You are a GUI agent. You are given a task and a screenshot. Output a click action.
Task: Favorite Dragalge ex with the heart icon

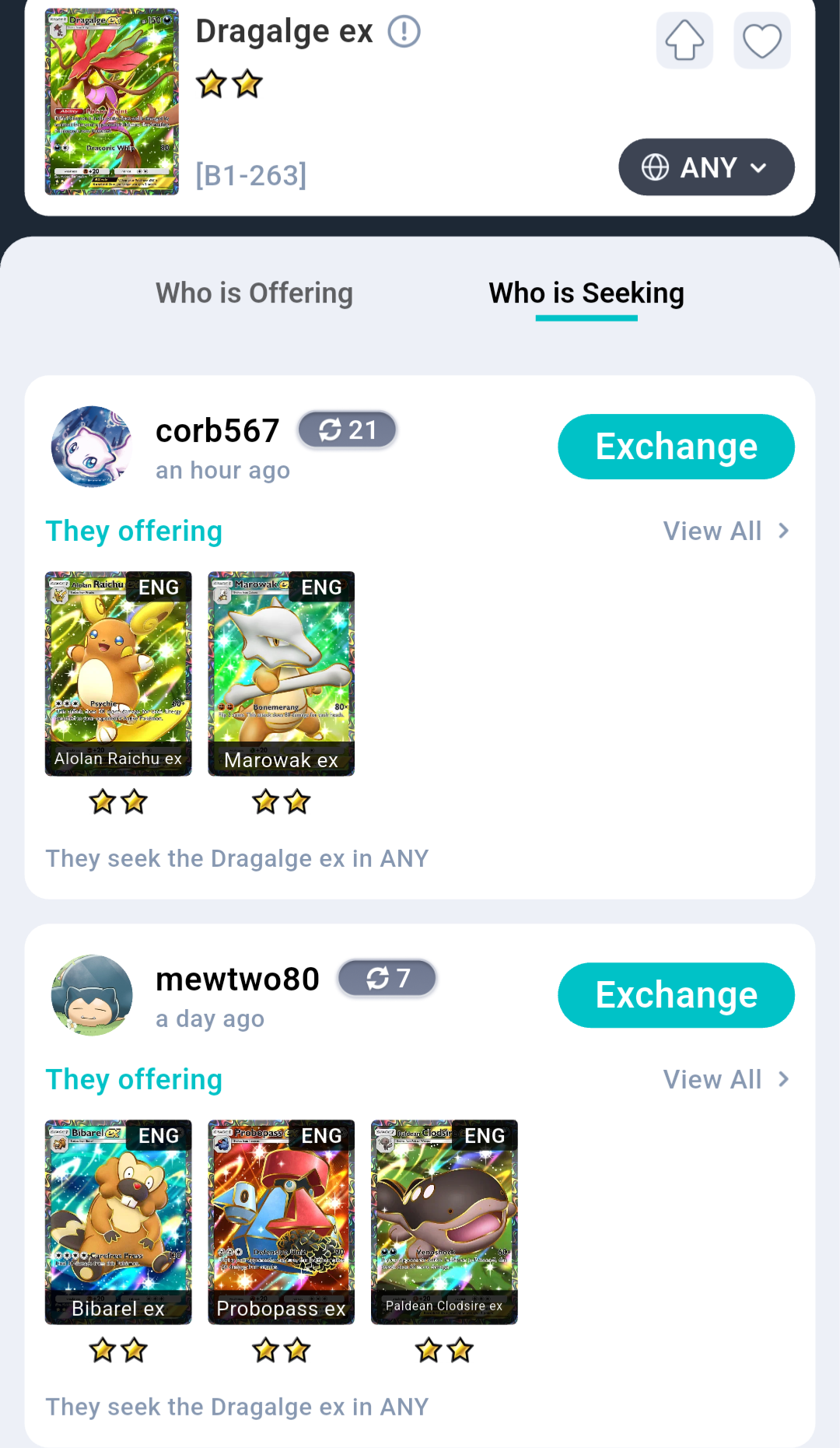761,40
